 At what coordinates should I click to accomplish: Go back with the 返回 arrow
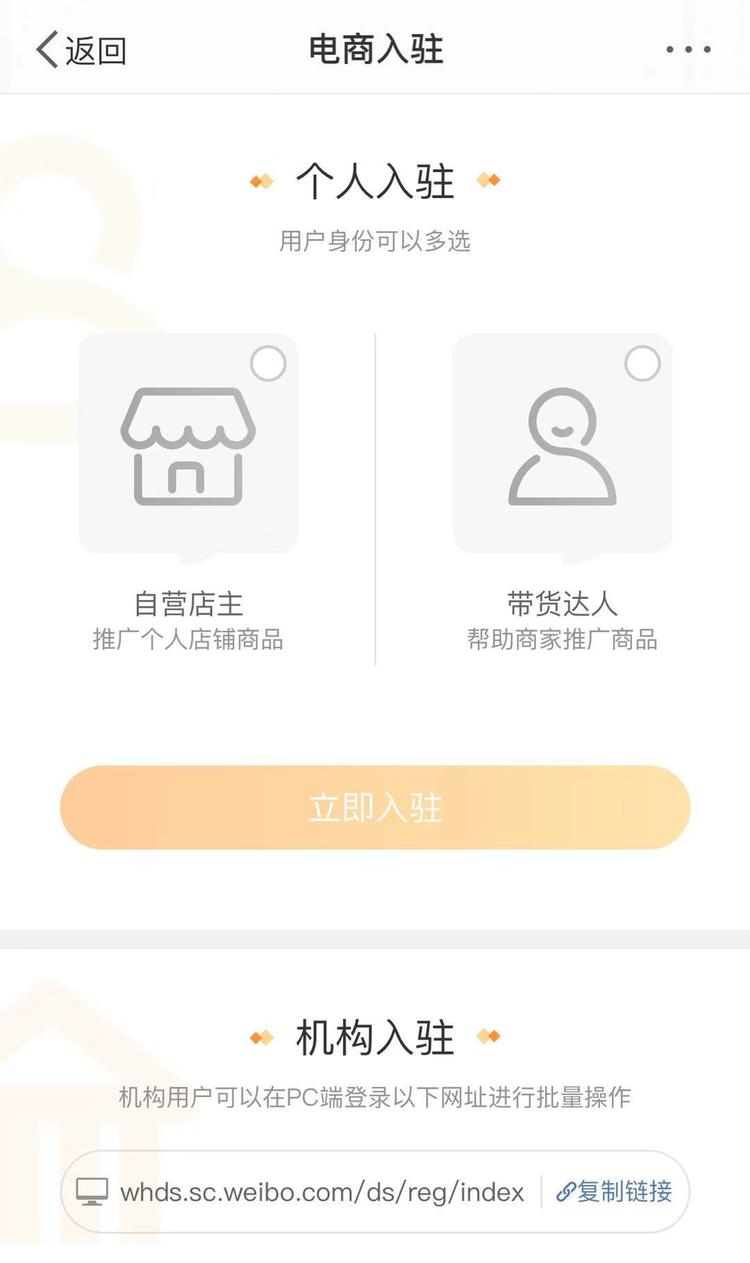pyautogui.click(x=81, y=49)
